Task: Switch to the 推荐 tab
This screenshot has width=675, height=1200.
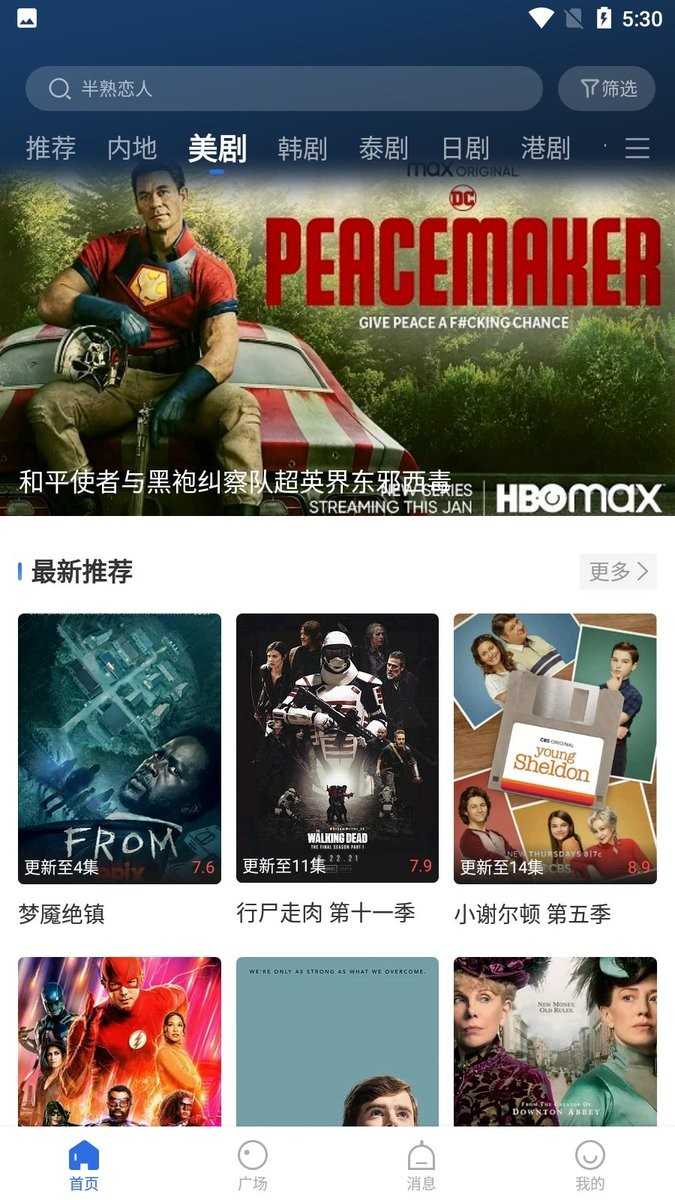Action: [x=50, y=148]
